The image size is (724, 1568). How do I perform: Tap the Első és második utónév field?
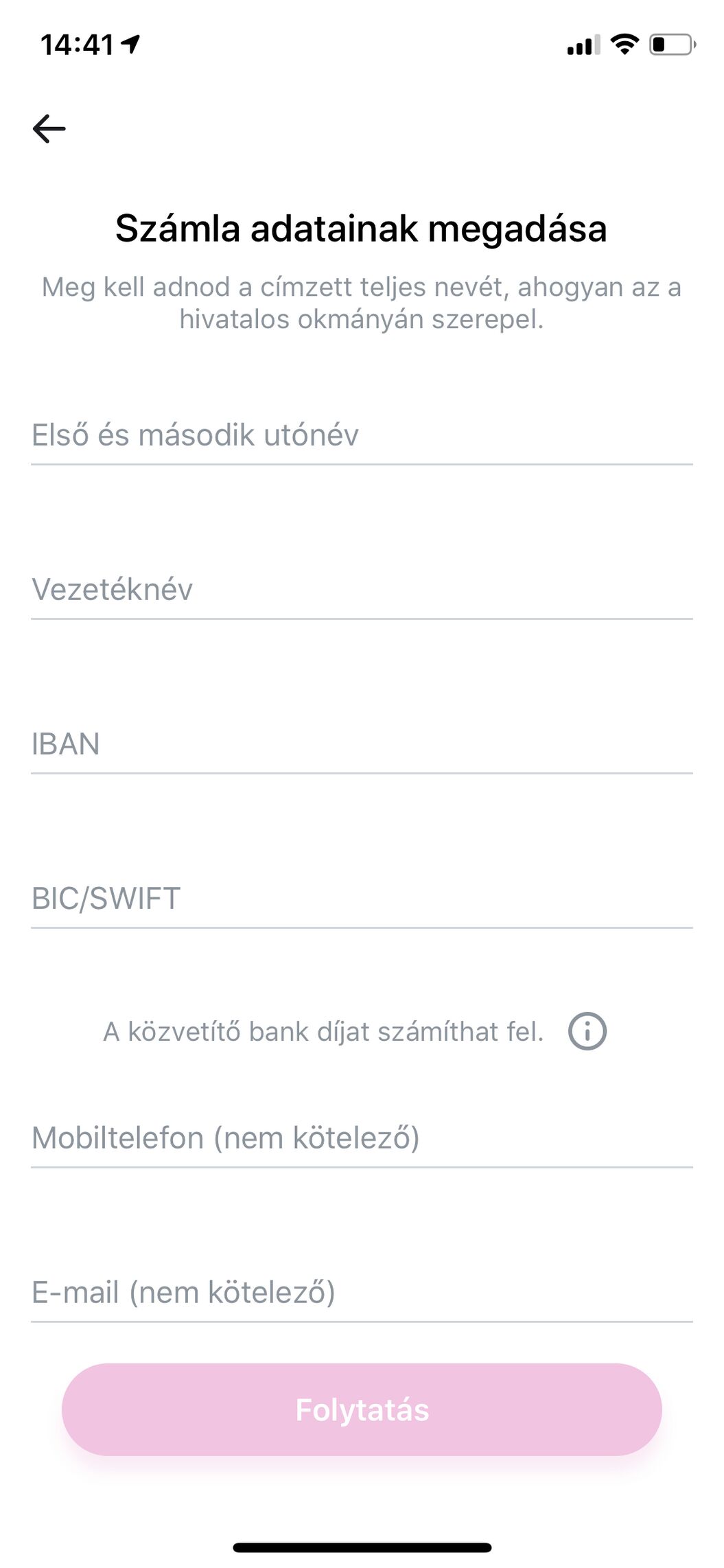(x=362, y=435)
